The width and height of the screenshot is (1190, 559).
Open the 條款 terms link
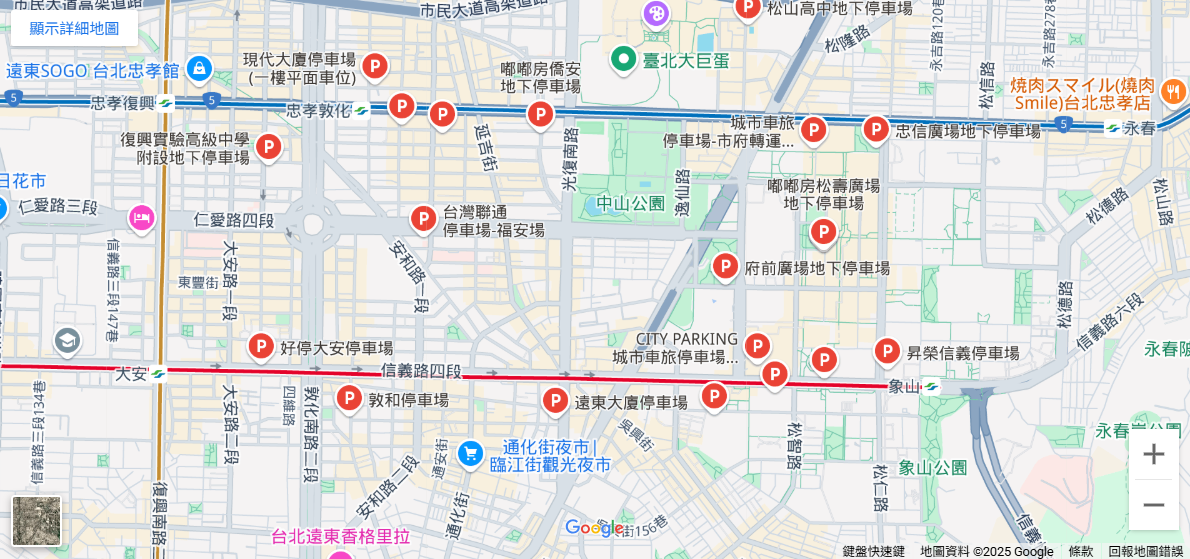tap(1080, 551)
